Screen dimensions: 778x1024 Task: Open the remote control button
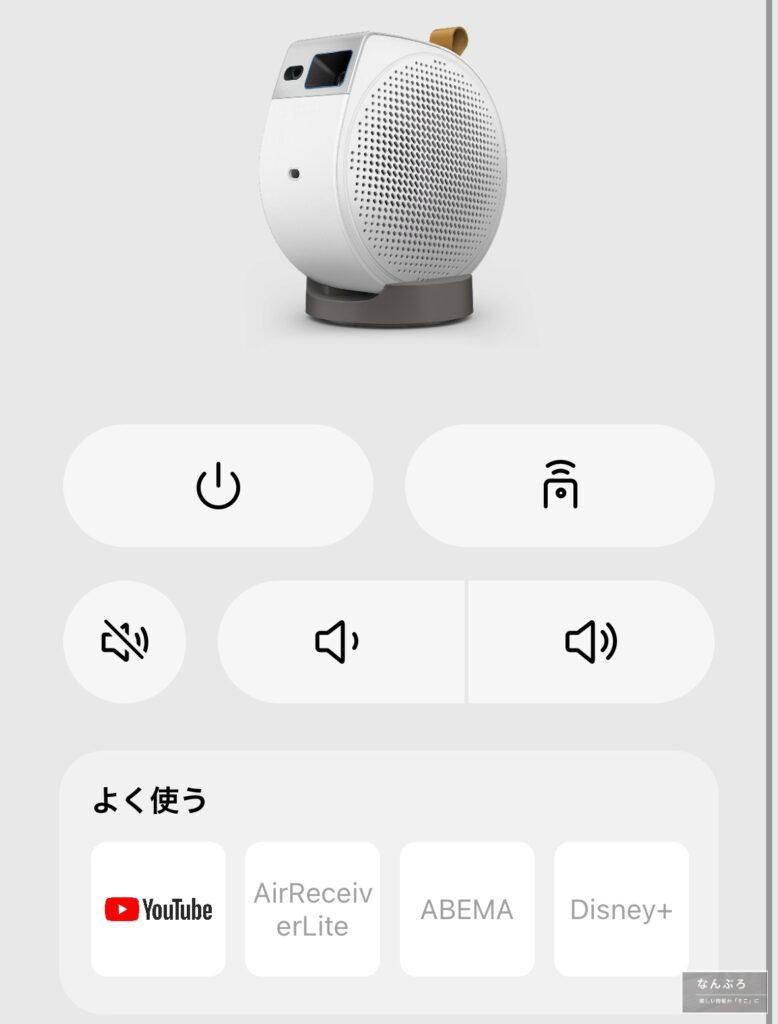pyautogui.click(x=559, y=486)
